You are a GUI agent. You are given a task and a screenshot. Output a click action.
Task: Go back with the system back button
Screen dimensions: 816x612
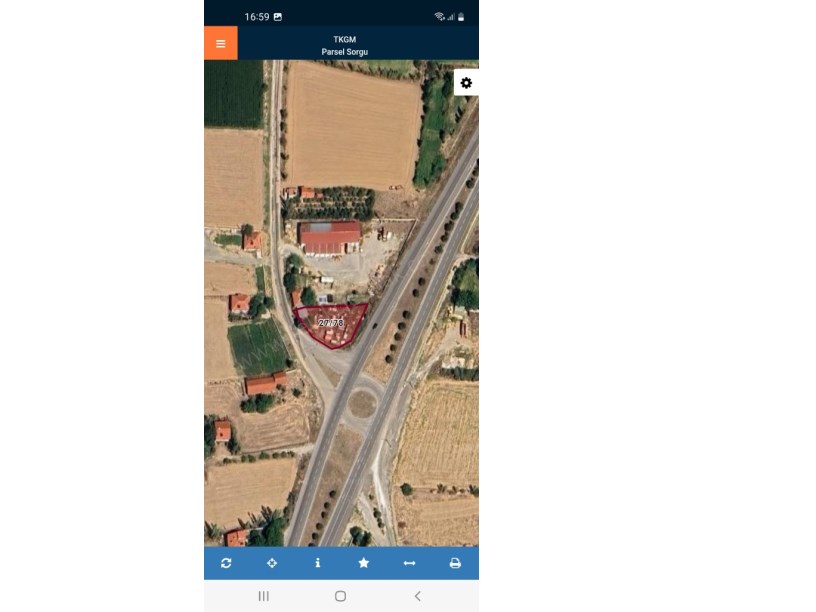(x=417, y=596)
